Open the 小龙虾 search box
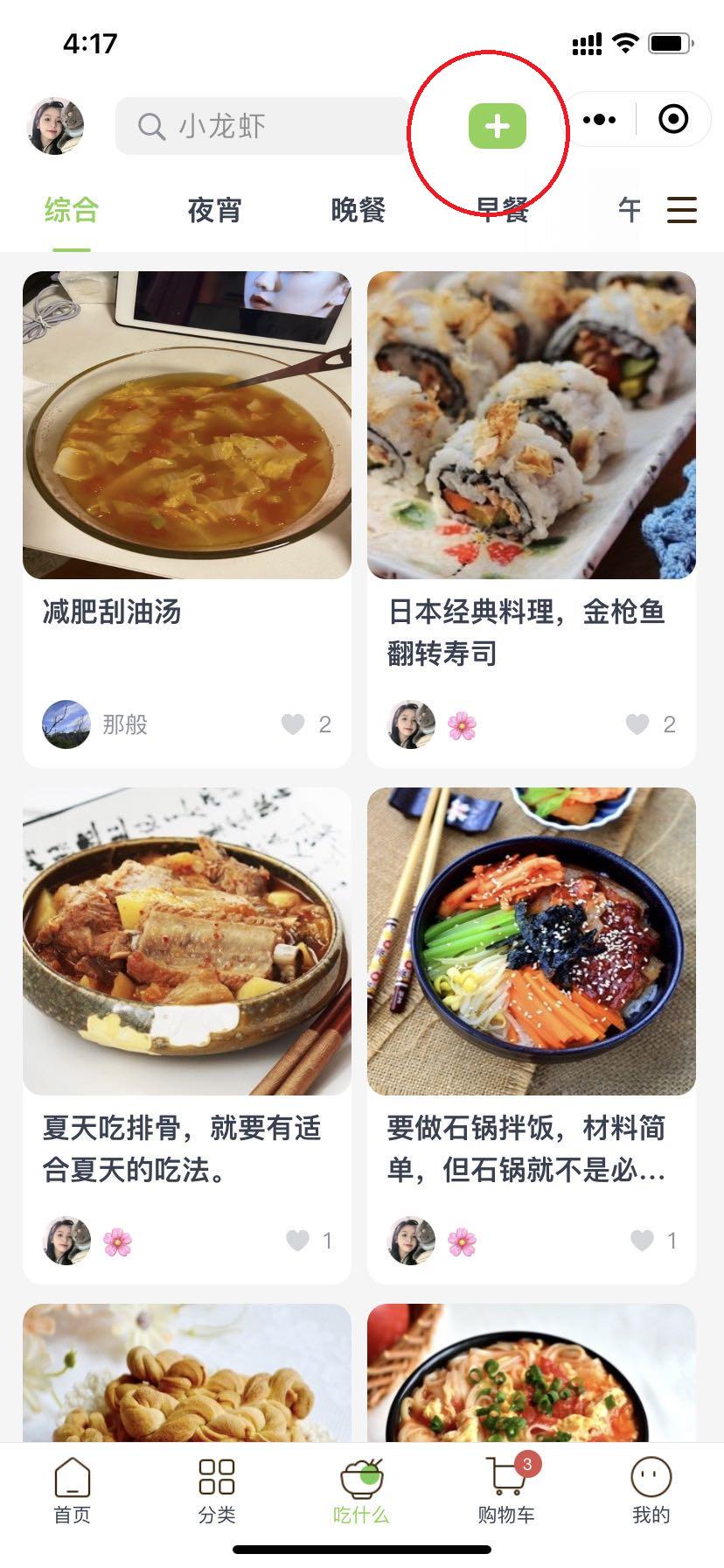This screenshot has height=1568, width=724. pos(262,126)
